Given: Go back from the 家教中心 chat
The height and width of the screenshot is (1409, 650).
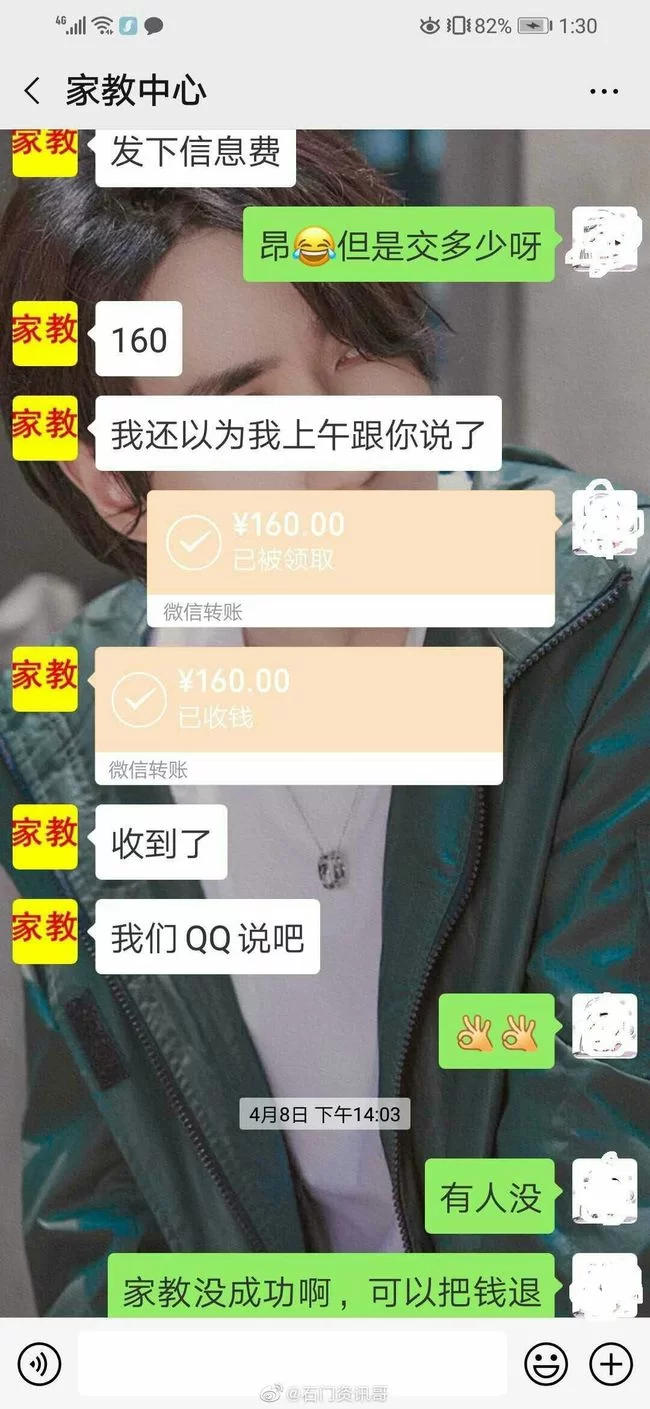Looking at the screenshot, I should [32, 91].
